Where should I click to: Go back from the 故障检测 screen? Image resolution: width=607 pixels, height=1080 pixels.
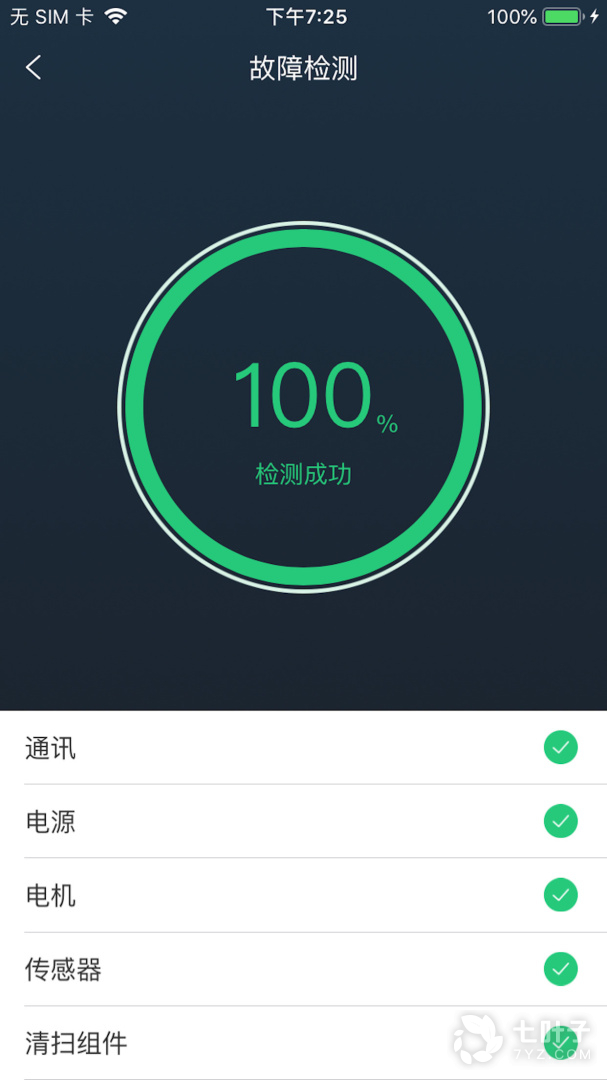(34, 68)
